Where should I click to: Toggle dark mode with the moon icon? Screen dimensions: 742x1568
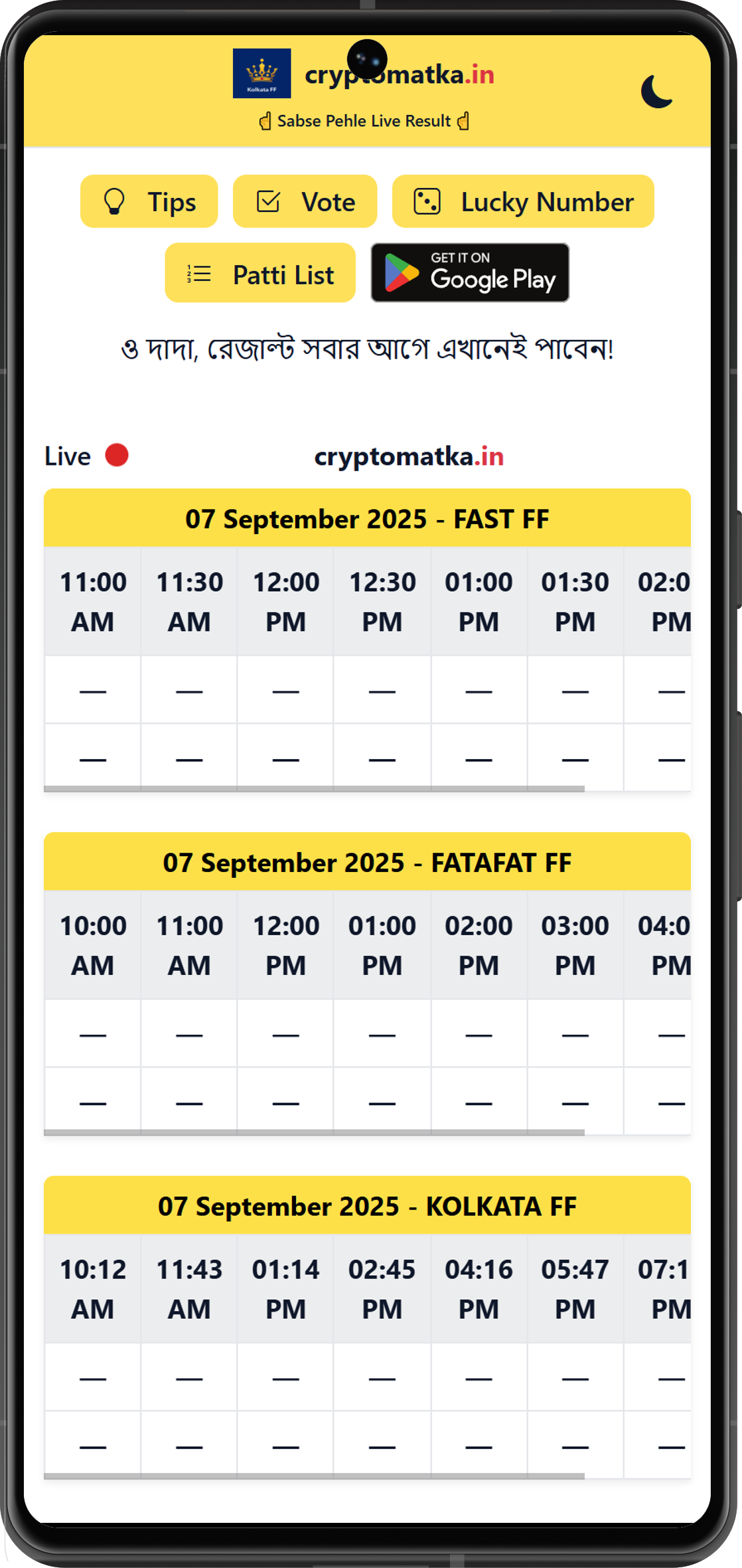click(x=656, y=92)
